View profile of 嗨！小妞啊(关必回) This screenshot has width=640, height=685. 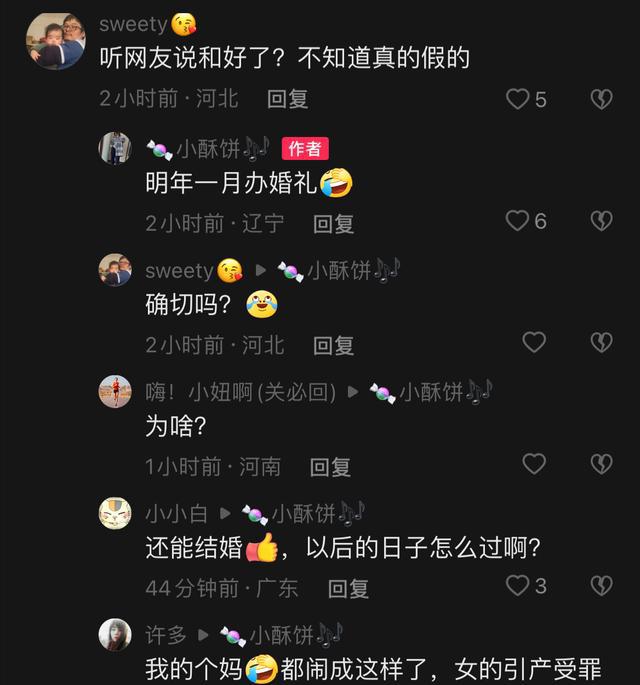[x=115, y=391]
